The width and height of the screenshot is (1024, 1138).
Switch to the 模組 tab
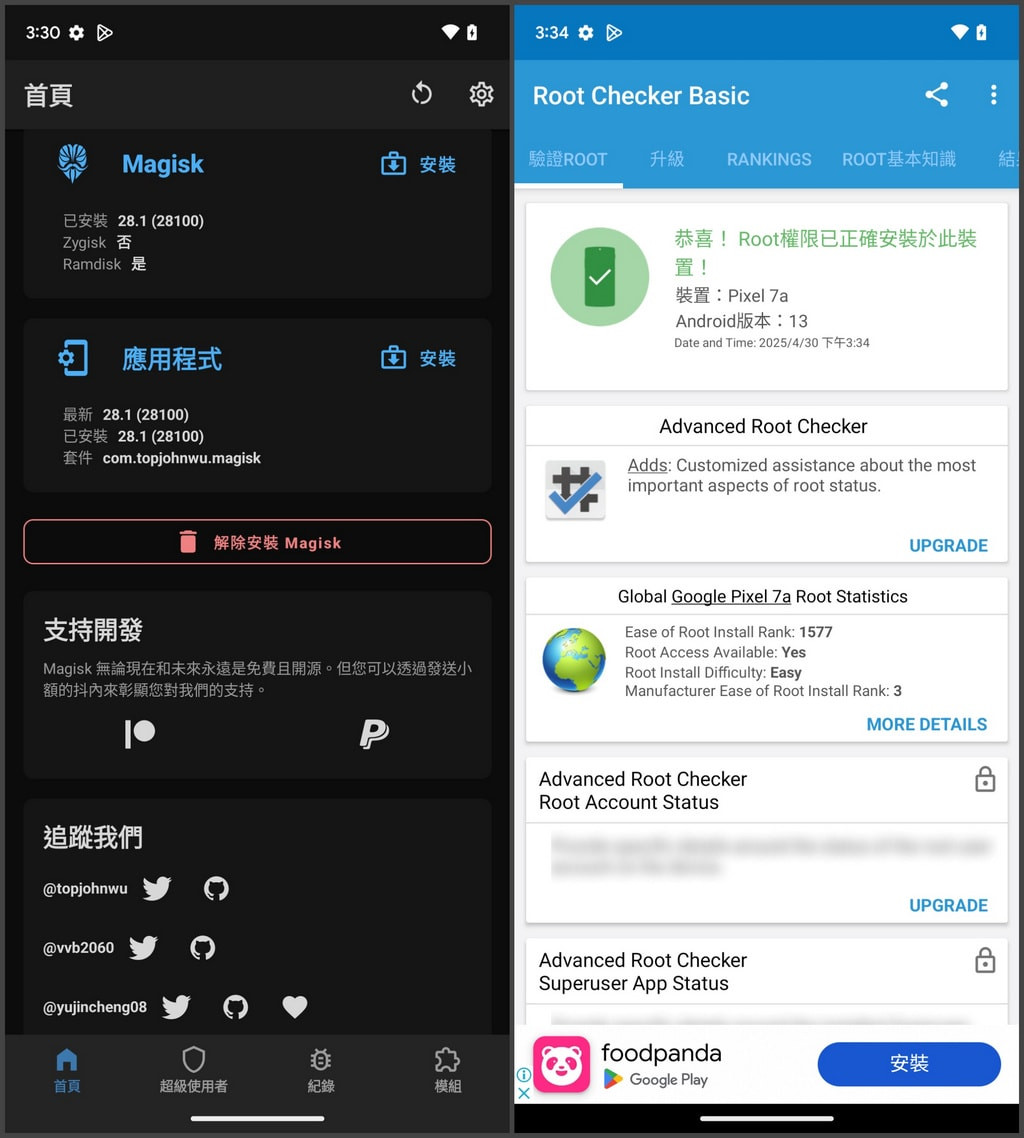(x=447, y=1070)
